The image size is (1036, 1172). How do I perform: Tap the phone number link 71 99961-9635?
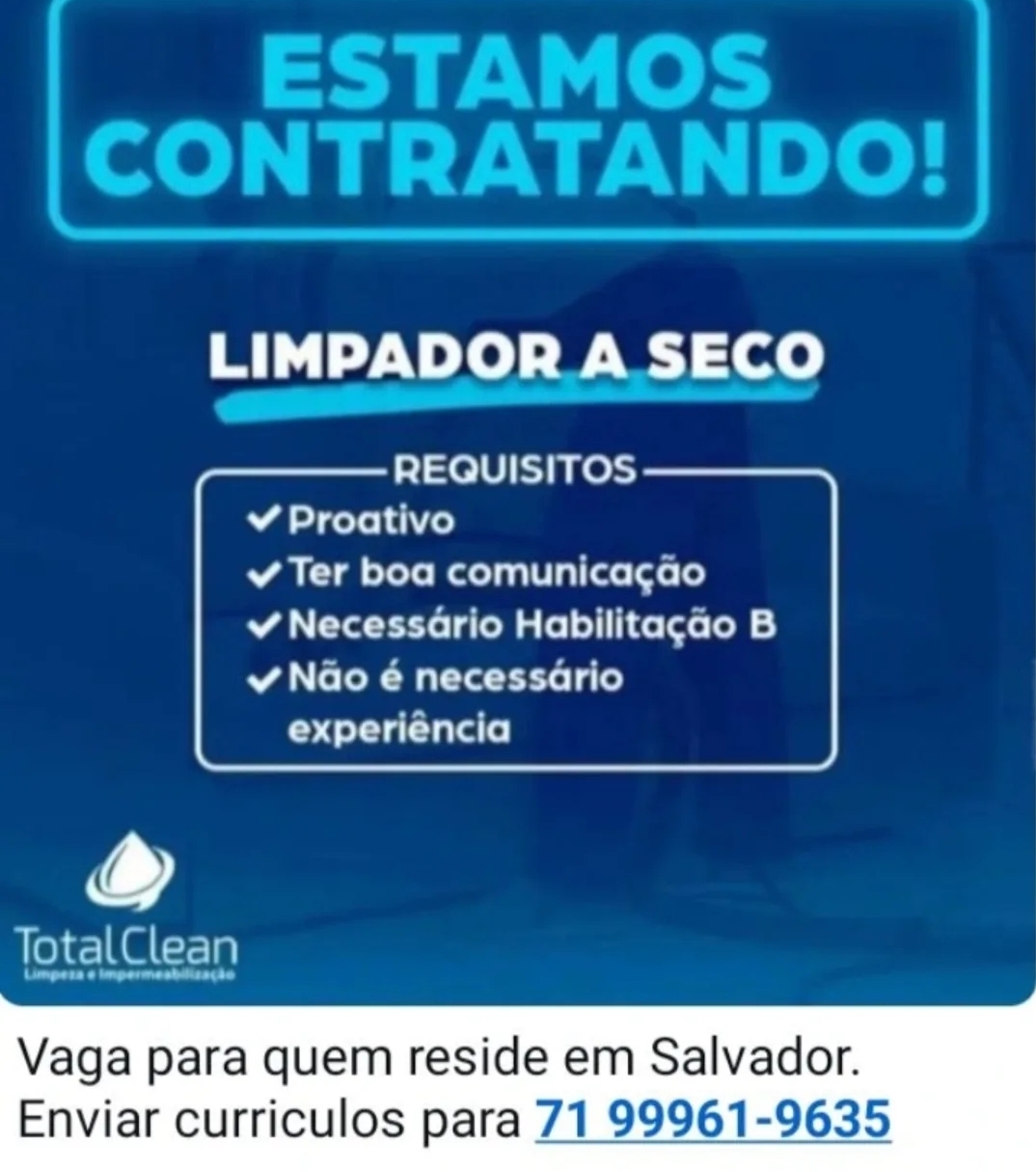[x=712, y=1120]
